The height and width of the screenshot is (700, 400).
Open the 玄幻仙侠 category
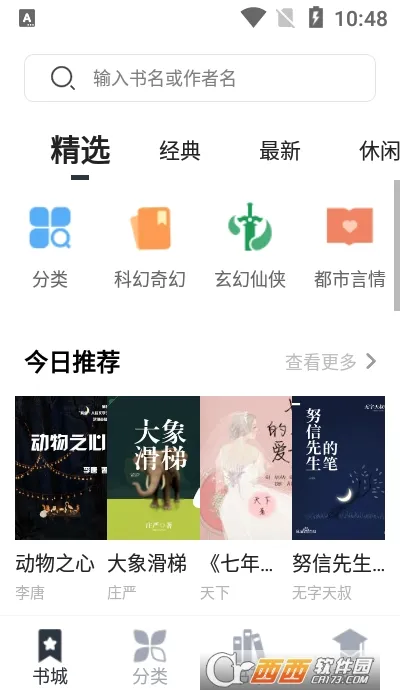click(250, 247)
